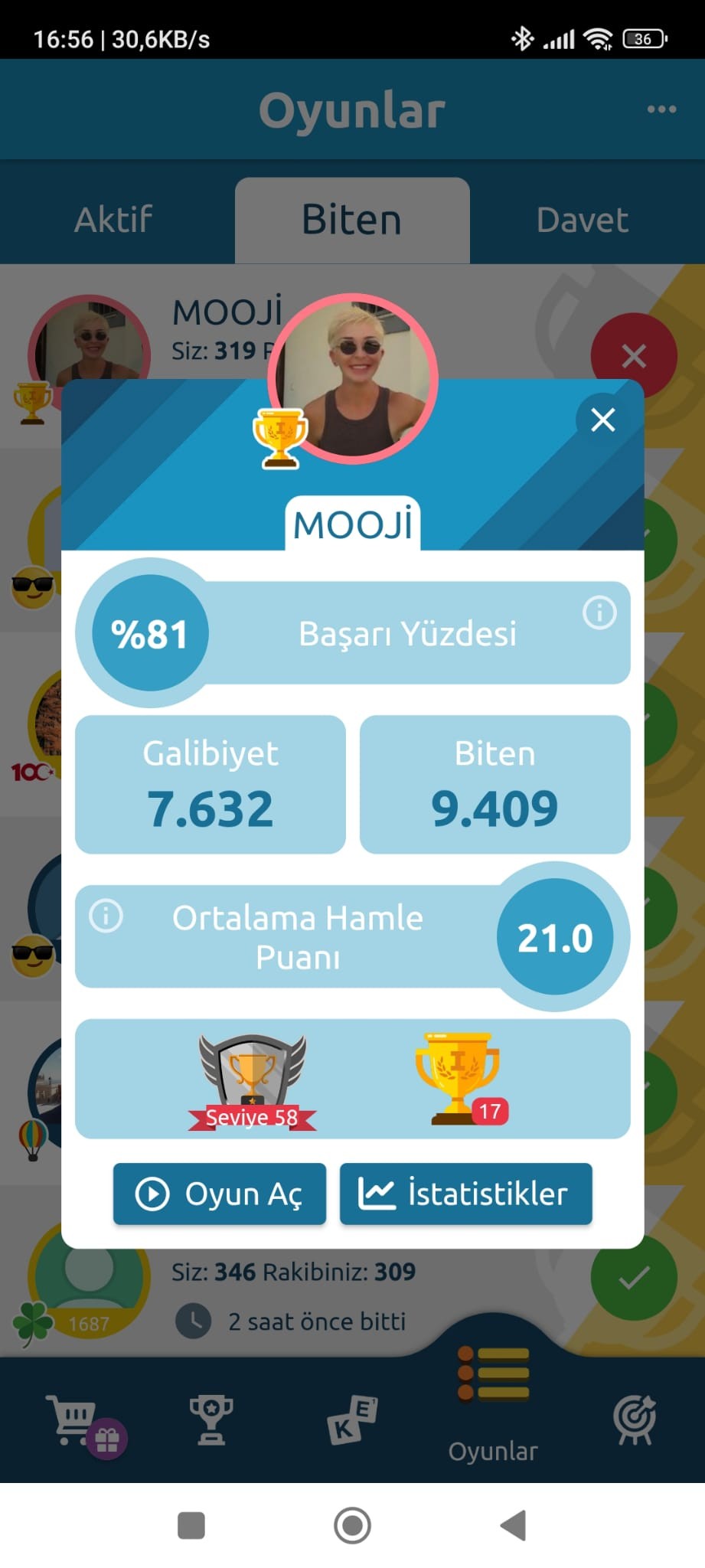Switch to the Aktif tab
Viewport: 705px width, 1568px height.
click(113, 220)
